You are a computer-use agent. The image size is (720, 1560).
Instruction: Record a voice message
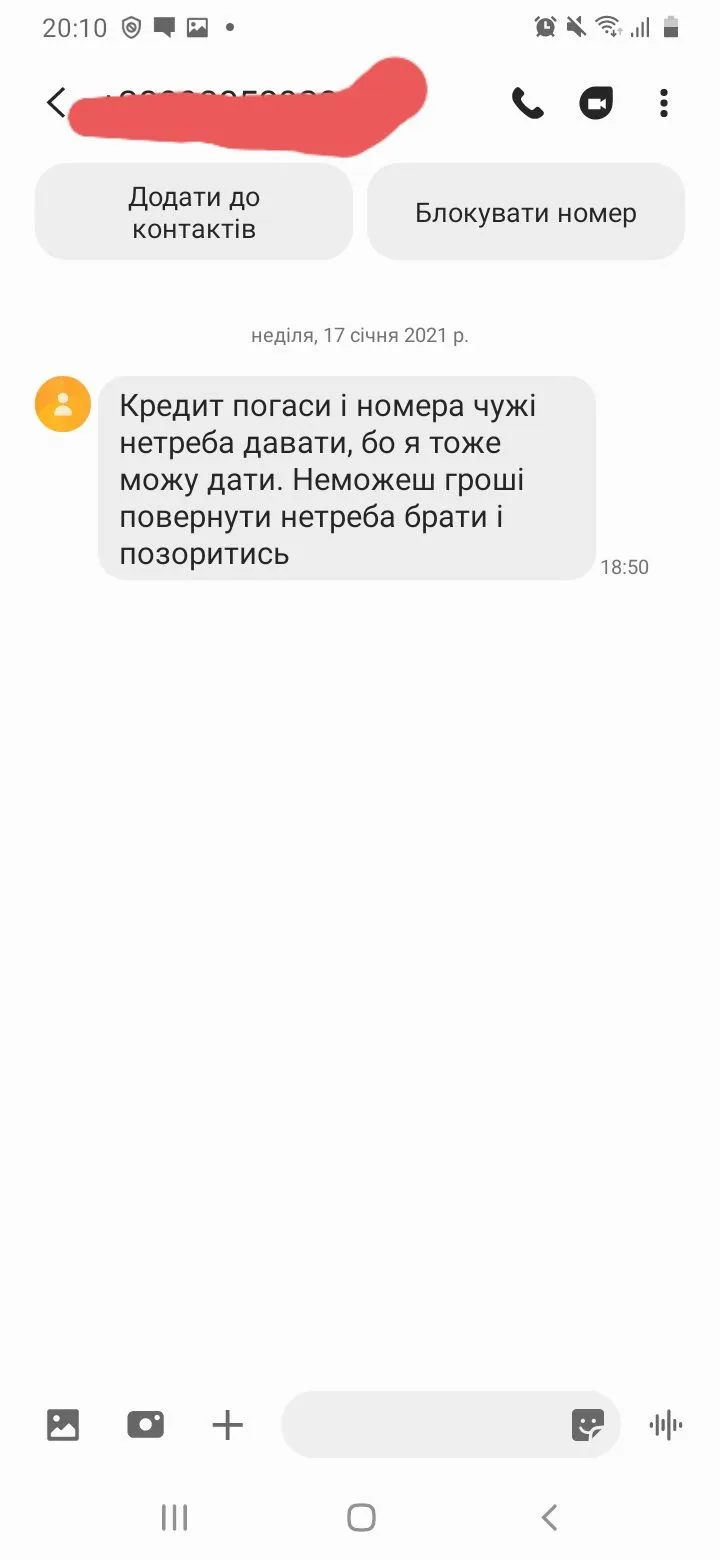click(x=665, y=1424)
